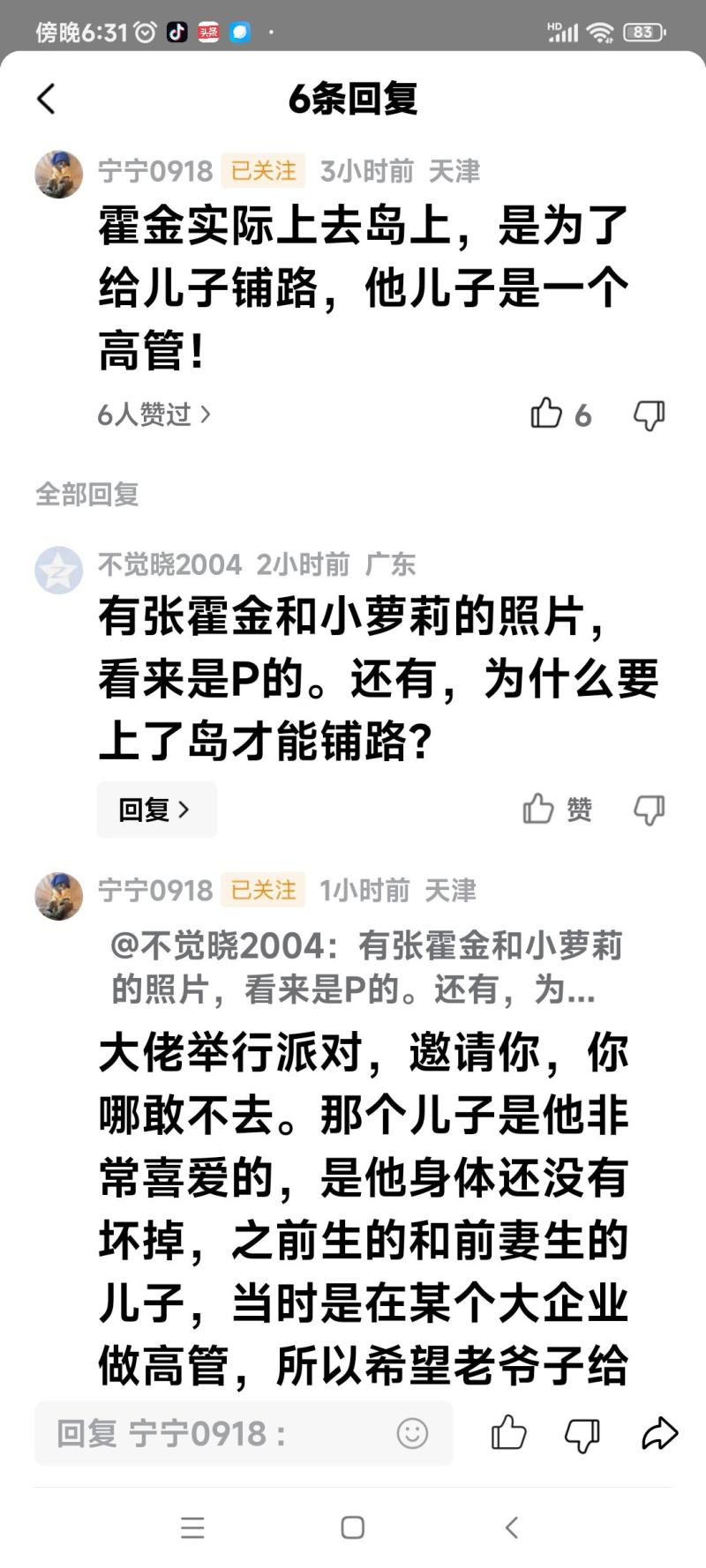Go to the system home screen
This screenshot has height=1568, width=706.
tap(353, 1527)
